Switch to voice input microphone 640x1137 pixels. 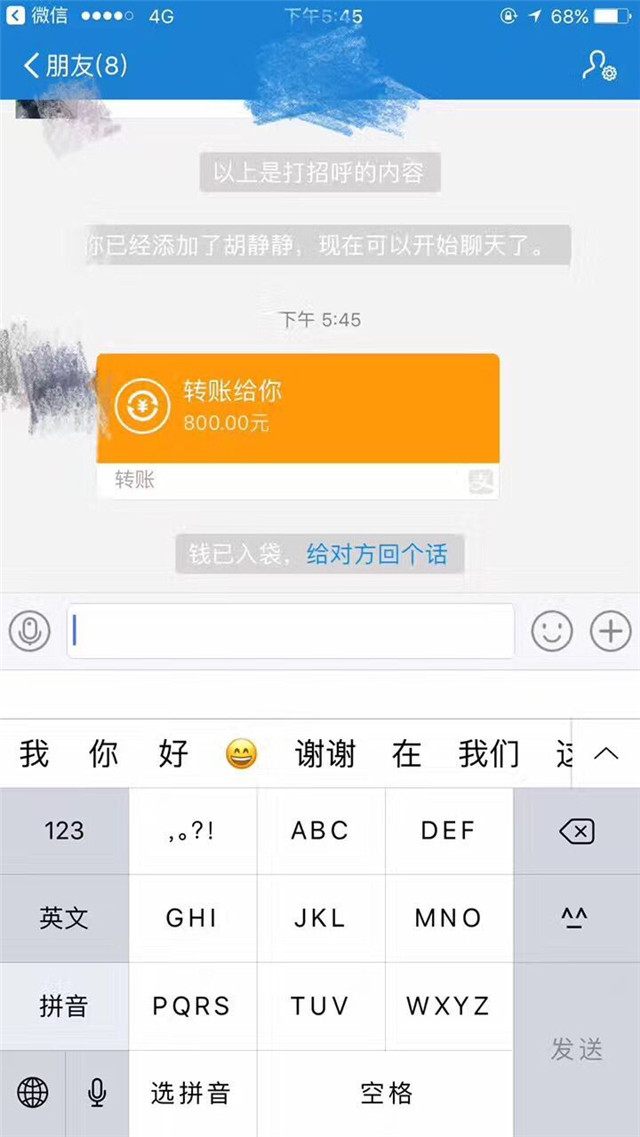coord(30,631)
